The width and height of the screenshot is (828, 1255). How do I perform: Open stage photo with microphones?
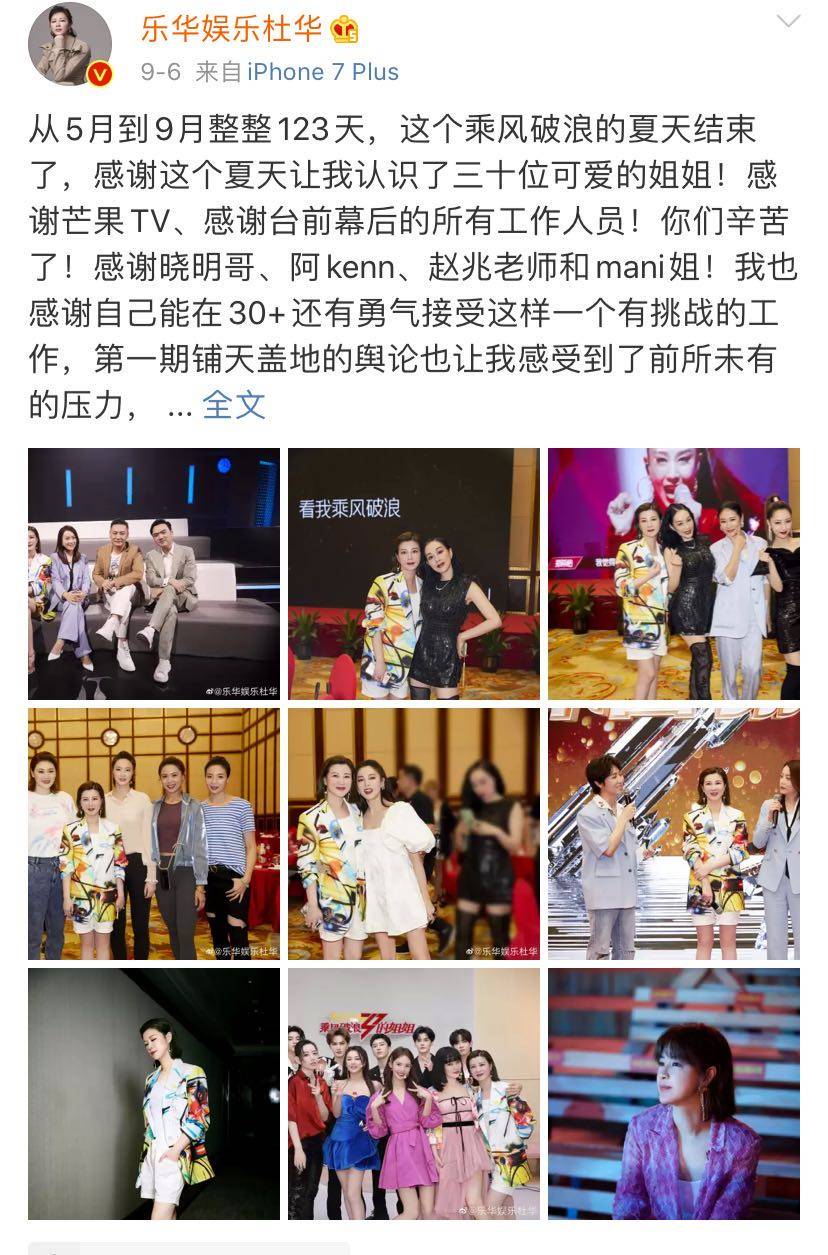click(x=674, y=834)
